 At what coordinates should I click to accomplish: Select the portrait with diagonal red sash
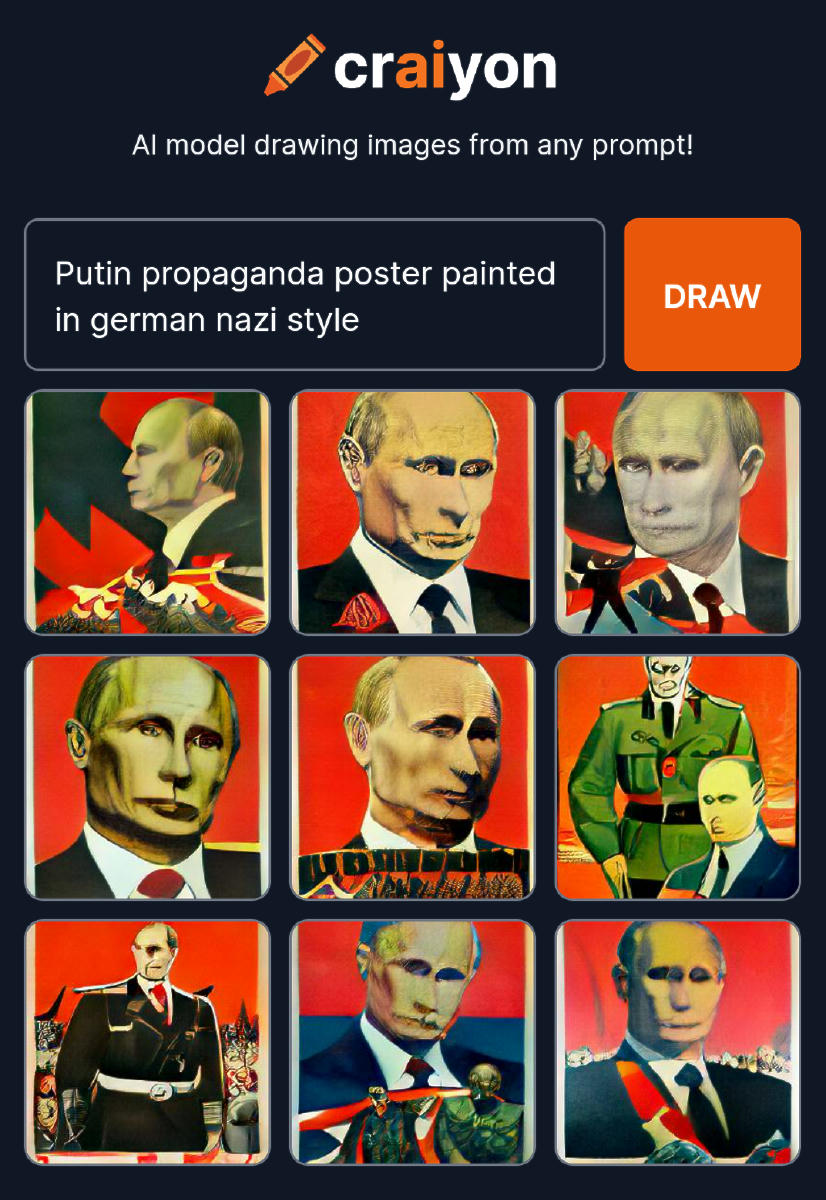coord(677,1042)
